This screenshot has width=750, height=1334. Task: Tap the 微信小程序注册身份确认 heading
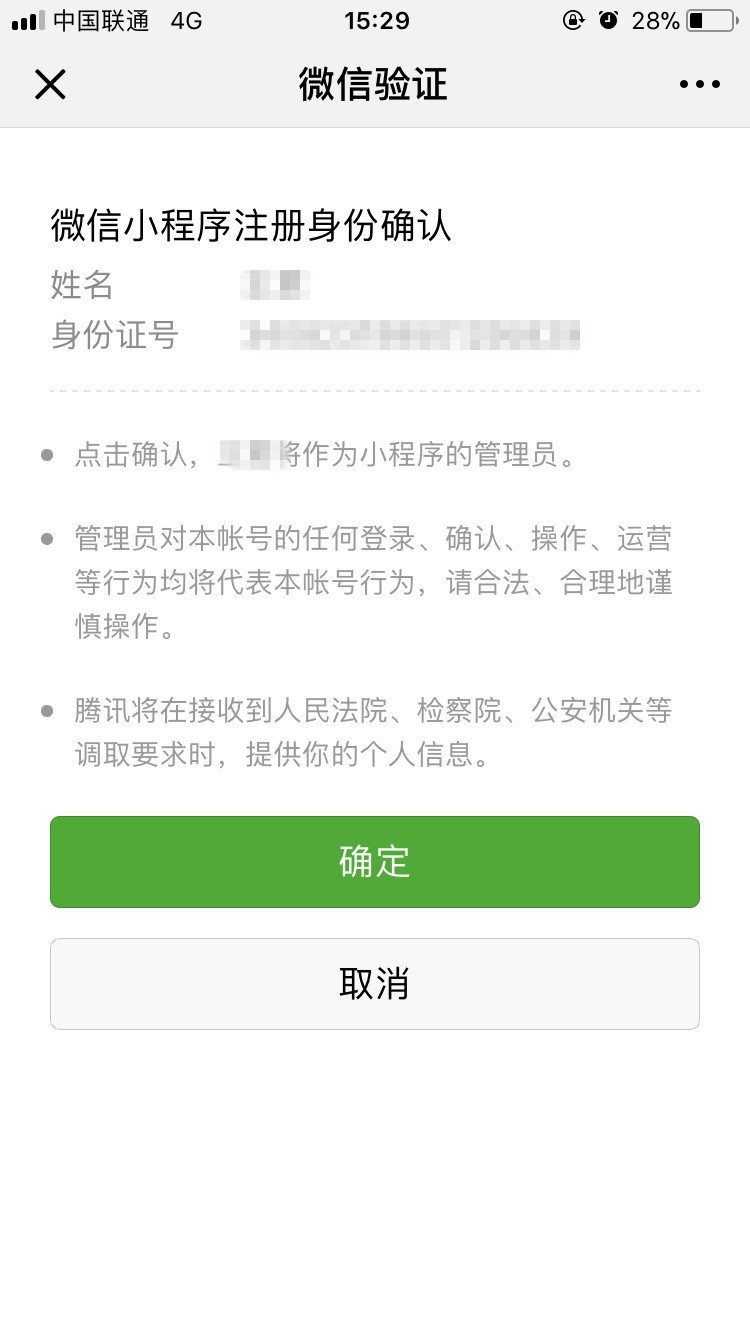250,228
